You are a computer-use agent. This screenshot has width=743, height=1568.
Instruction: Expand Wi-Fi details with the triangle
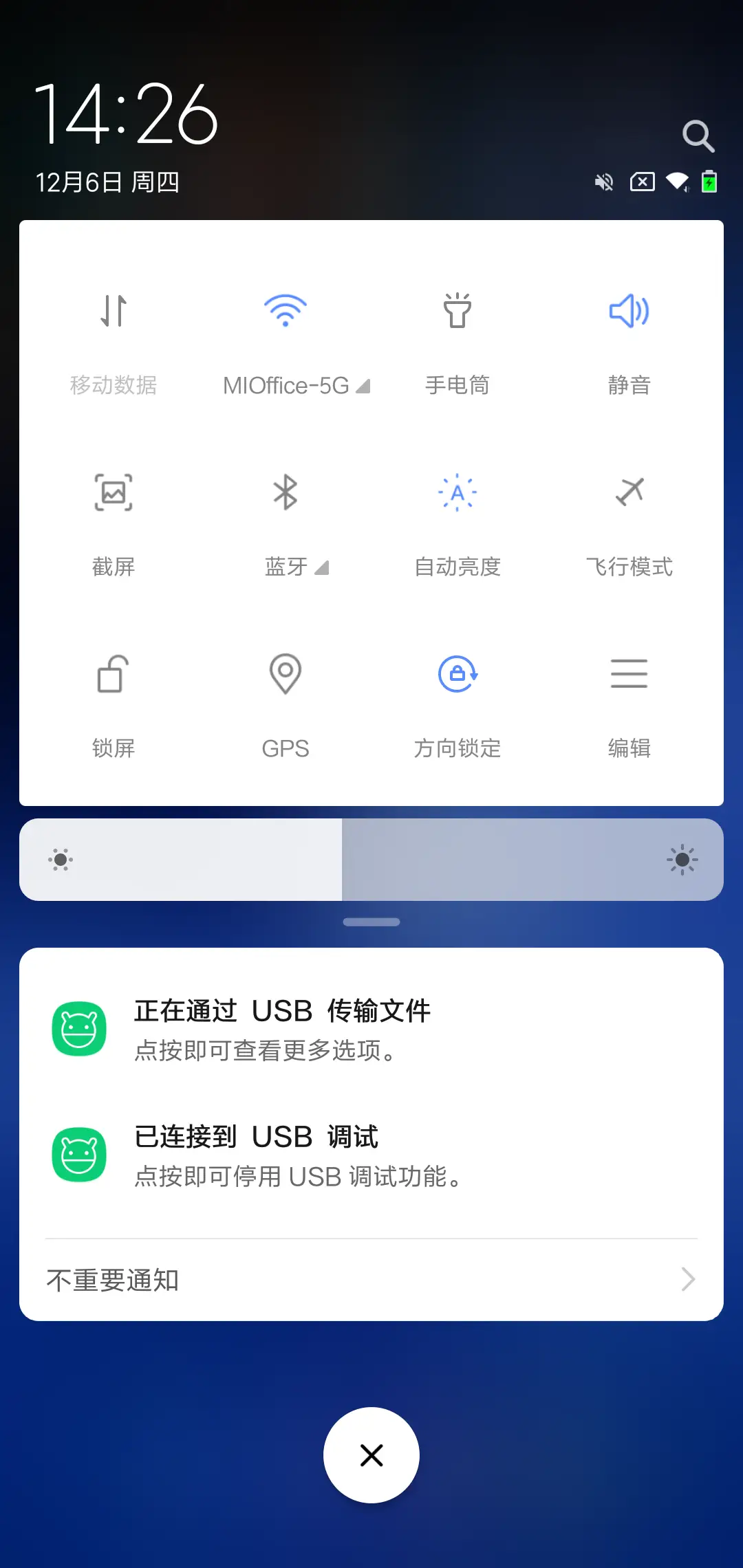(x=363, y=386)
